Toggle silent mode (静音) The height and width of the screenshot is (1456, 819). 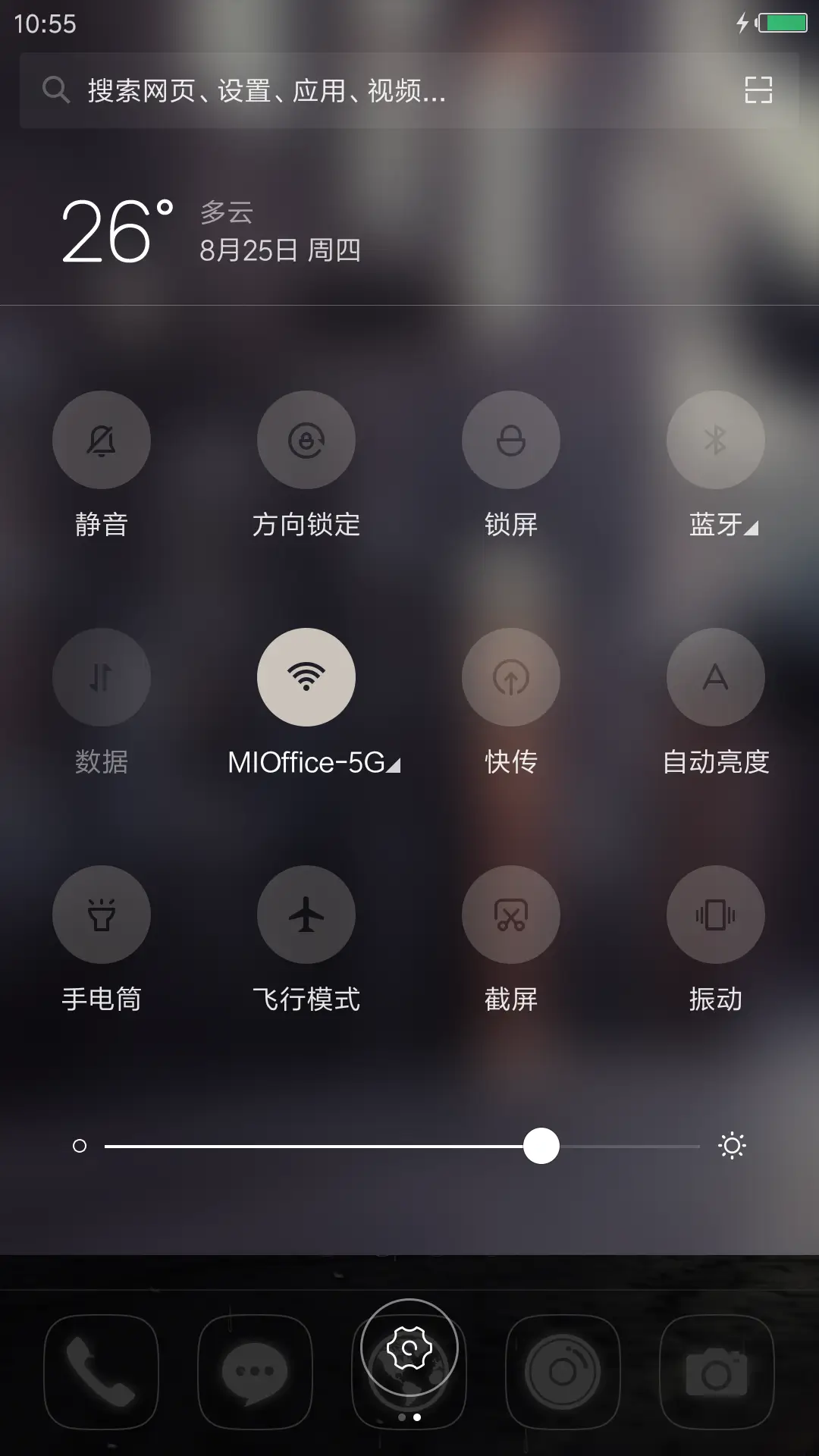102,440
